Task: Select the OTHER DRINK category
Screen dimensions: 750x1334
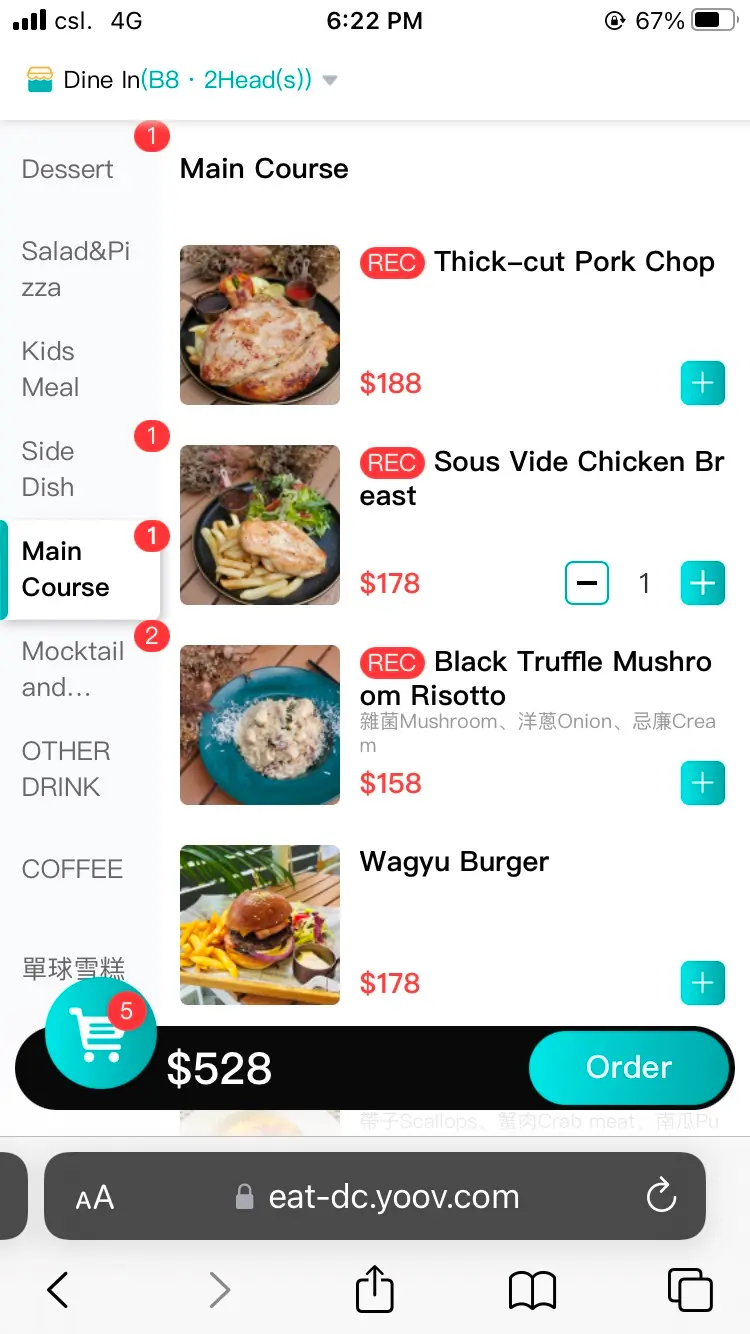Action: click(66, 769)
